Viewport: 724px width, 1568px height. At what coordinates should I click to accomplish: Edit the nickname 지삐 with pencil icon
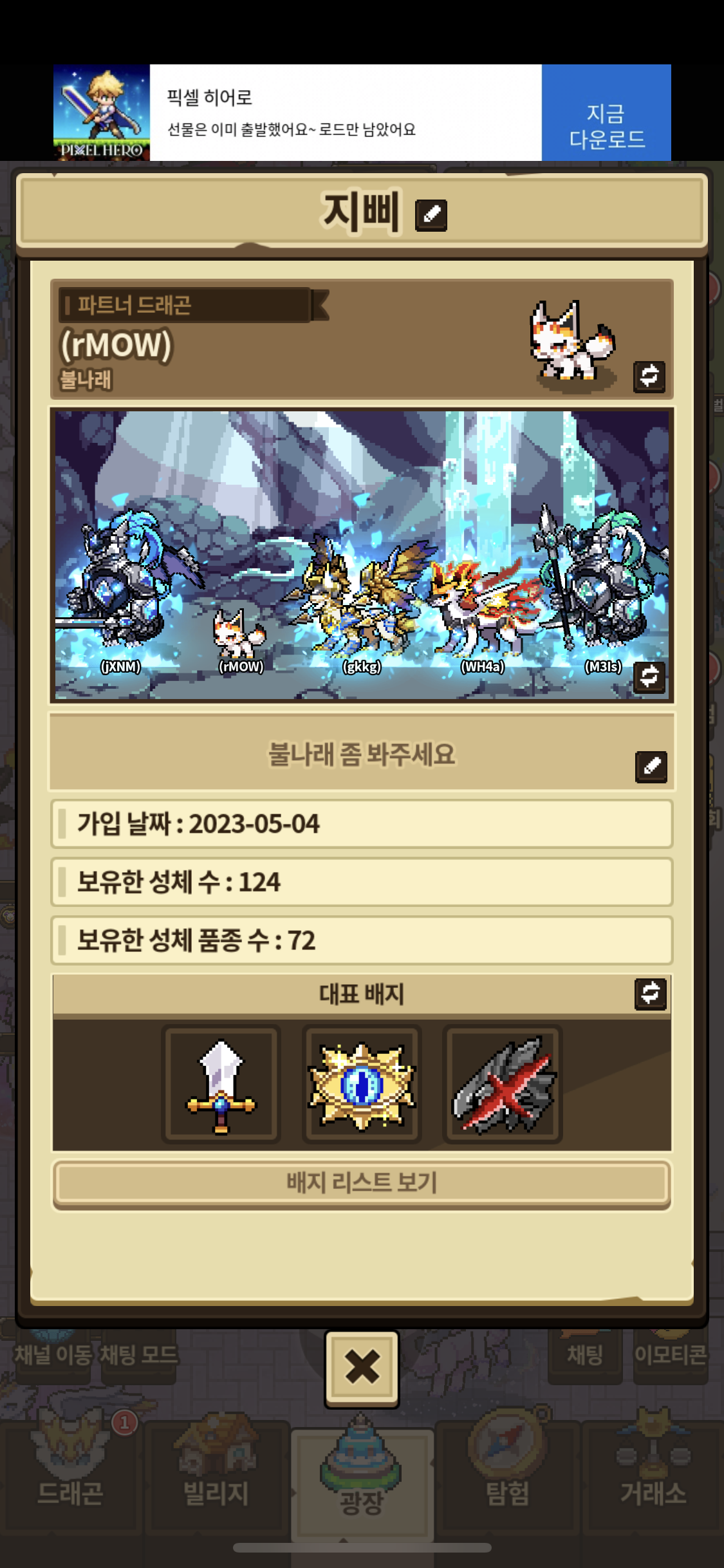point(431,214)
